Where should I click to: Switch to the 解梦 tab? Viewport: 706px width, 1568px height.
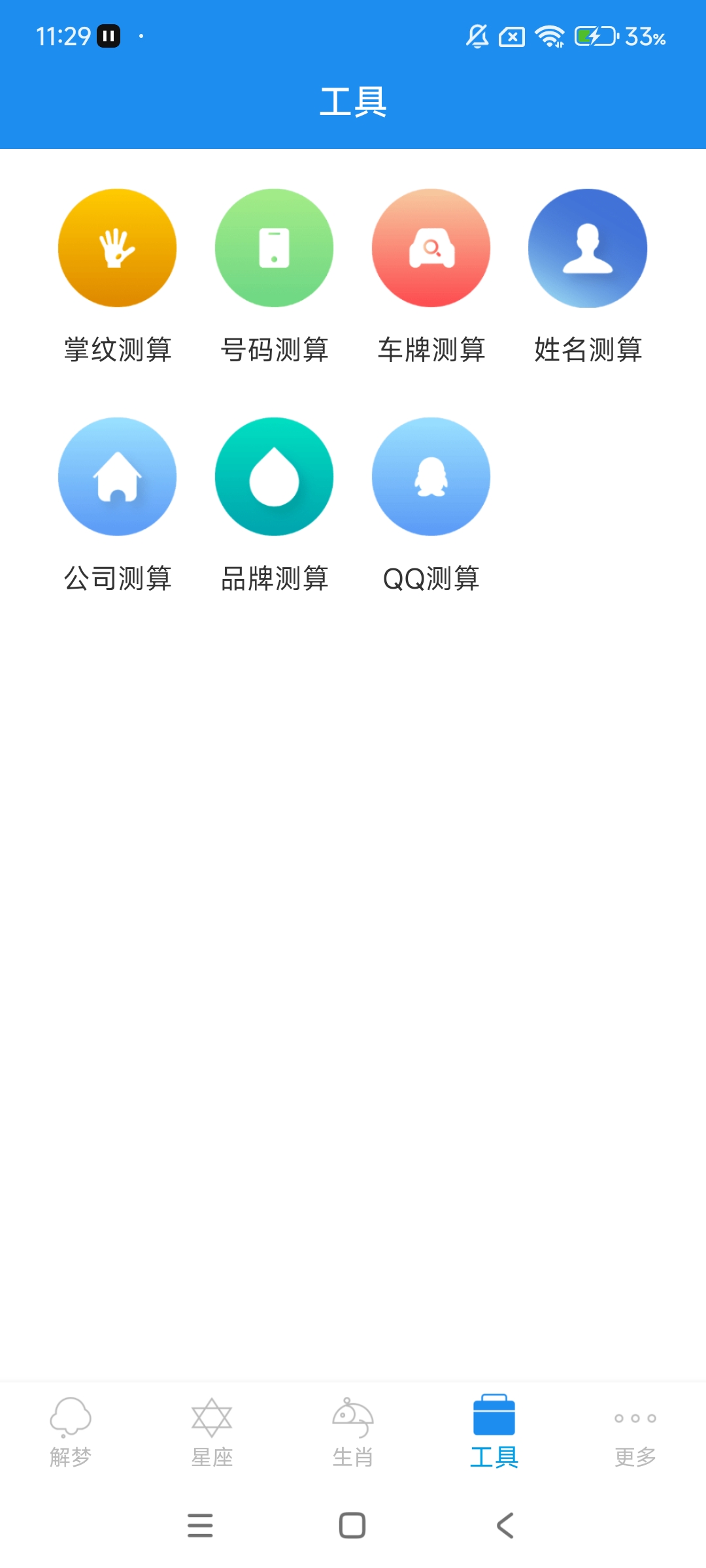[71, 1432]
